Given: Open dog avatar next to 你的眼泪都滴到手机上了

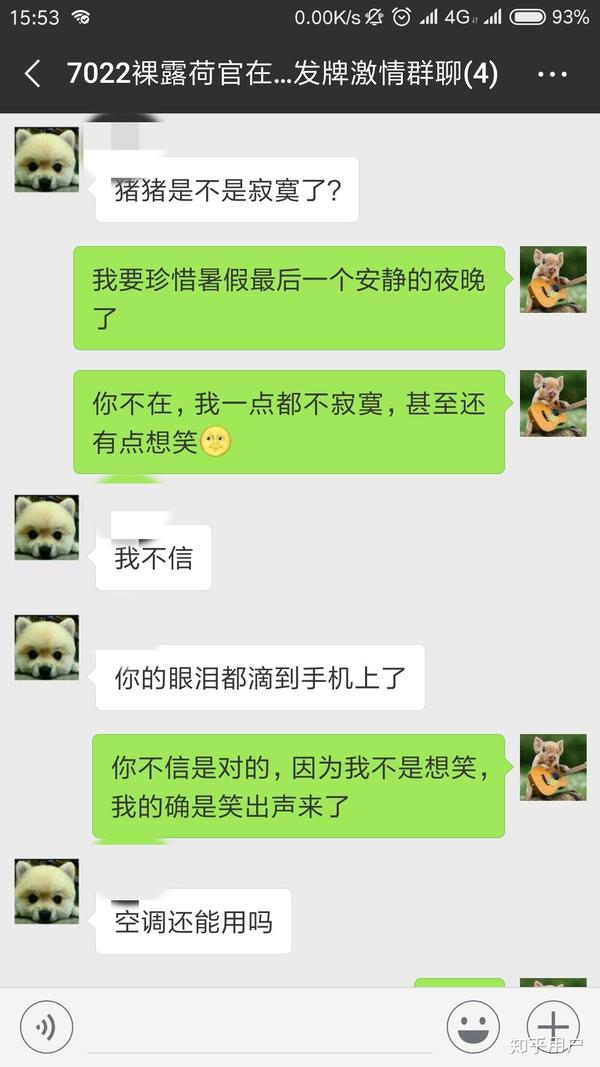Looking at the screenshot, I should (x=46, y=648).
